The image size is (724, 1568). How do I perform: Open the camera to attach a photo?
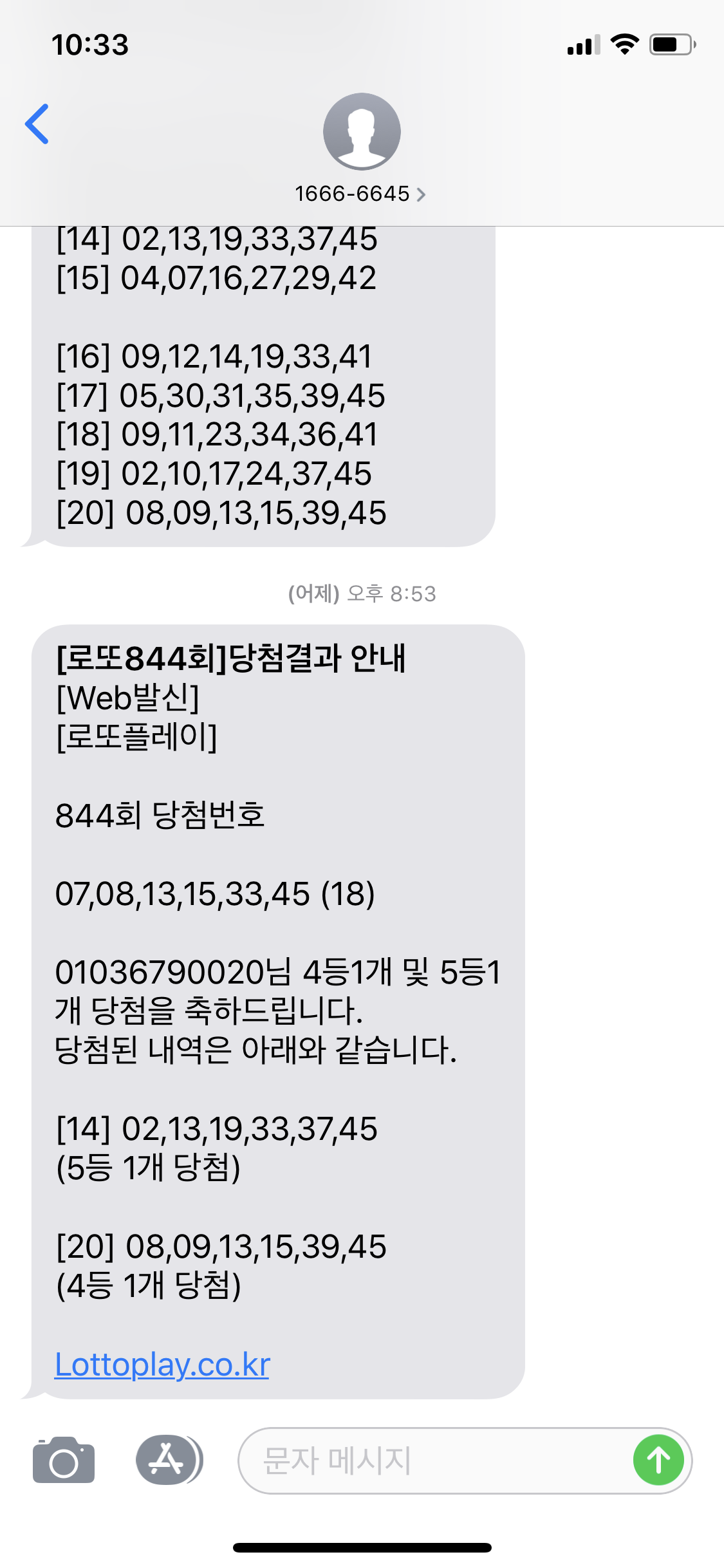click(x=64, y=1461)
